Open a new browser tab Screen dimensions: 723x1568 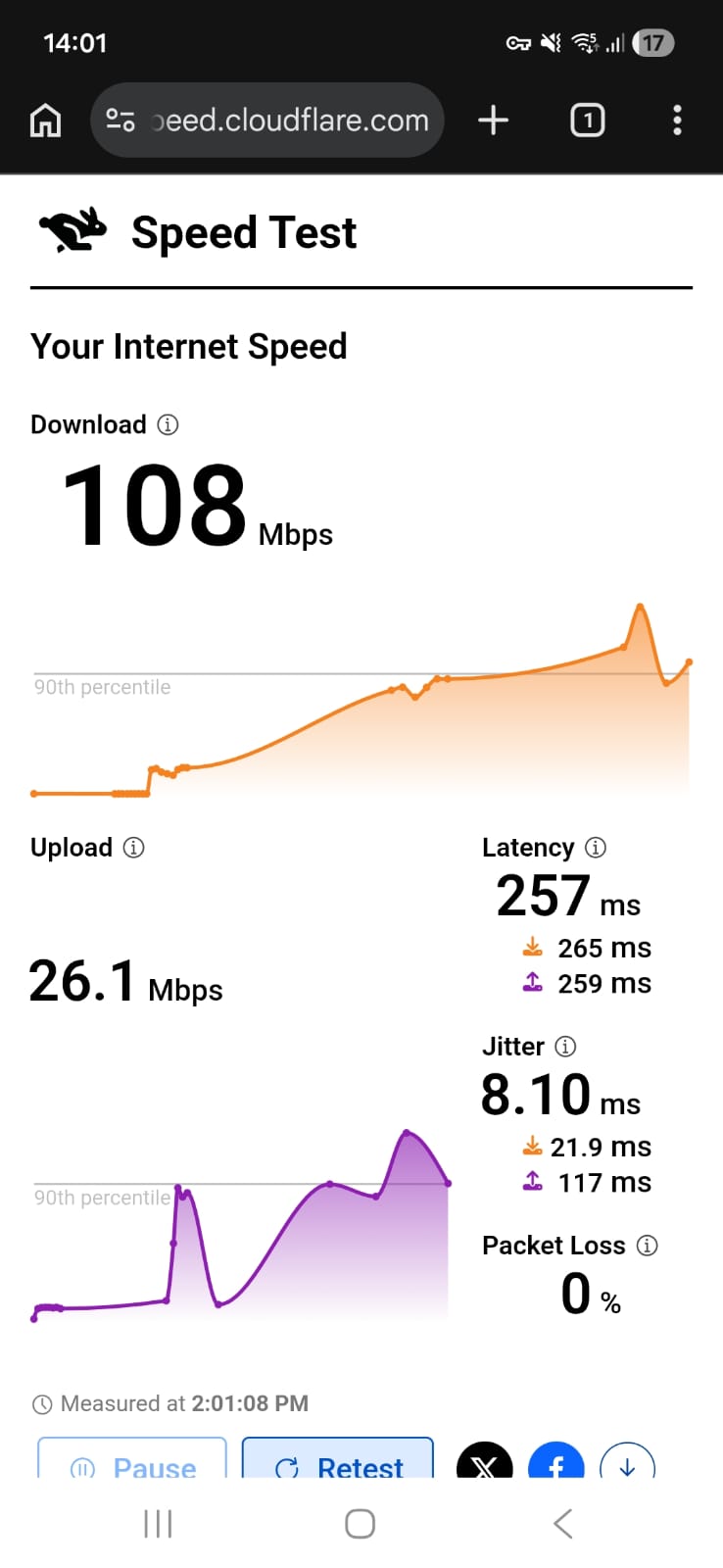coord(493,120)
